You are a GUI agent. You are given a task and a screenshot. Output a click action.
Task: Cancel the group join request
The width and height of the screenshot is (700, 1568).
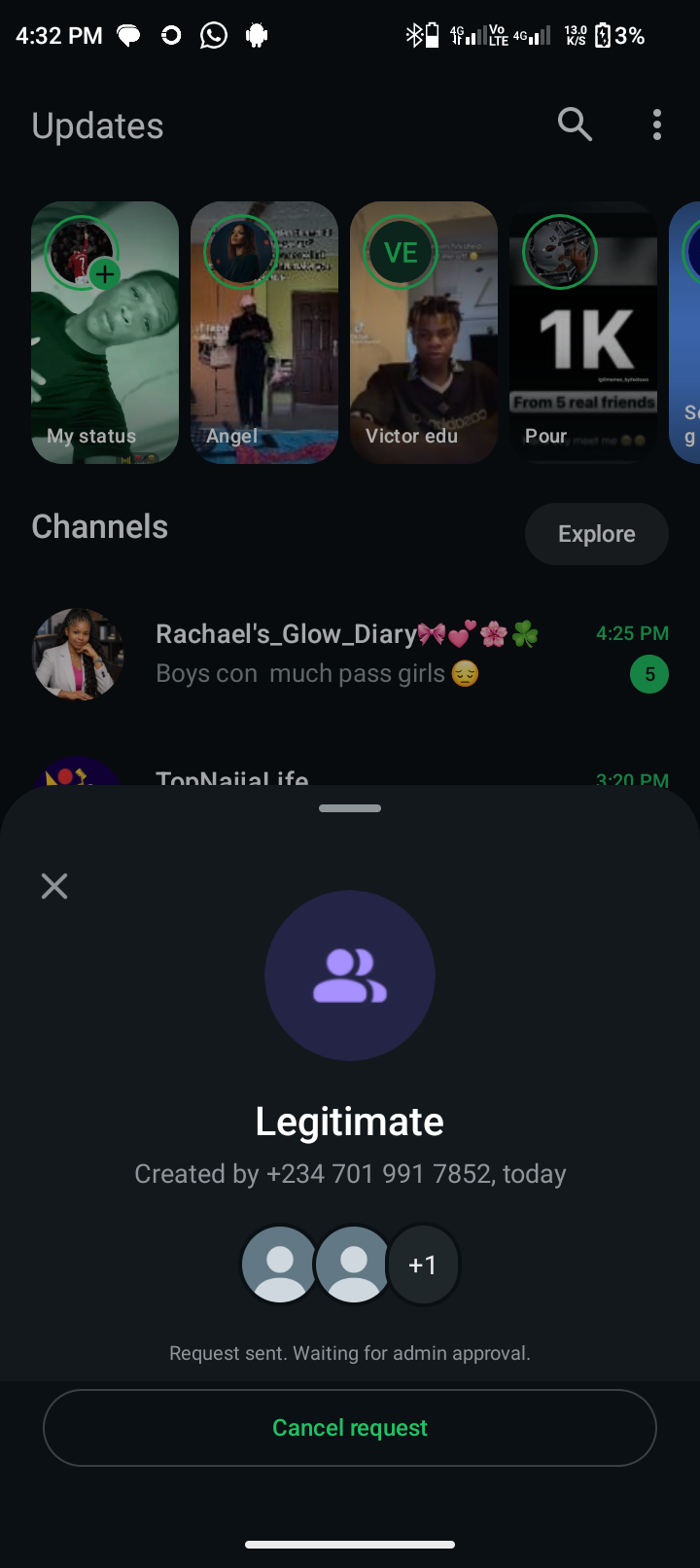click(x=350, y=1427)
